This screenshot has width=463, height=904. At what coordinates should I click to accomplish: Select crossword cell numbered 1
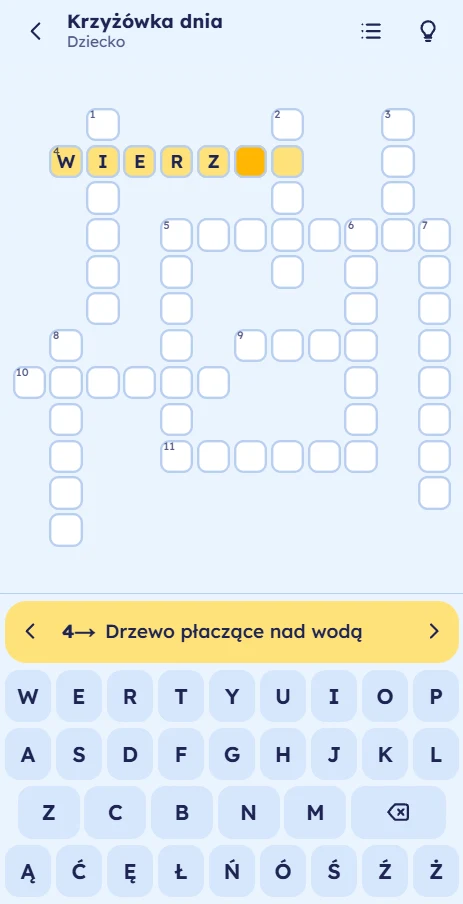(103, 125)
